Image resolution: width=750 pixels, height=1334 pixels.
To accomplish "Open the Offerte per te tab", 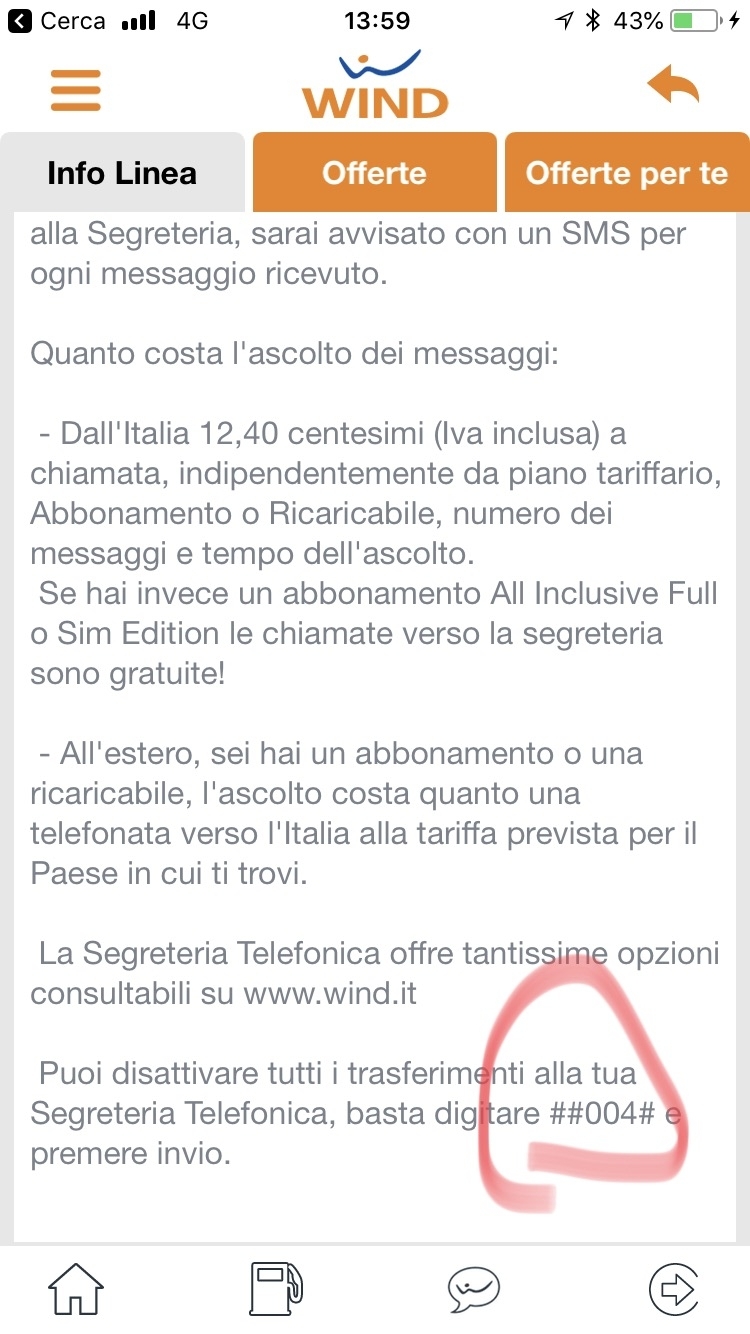I will click(627, 173).
